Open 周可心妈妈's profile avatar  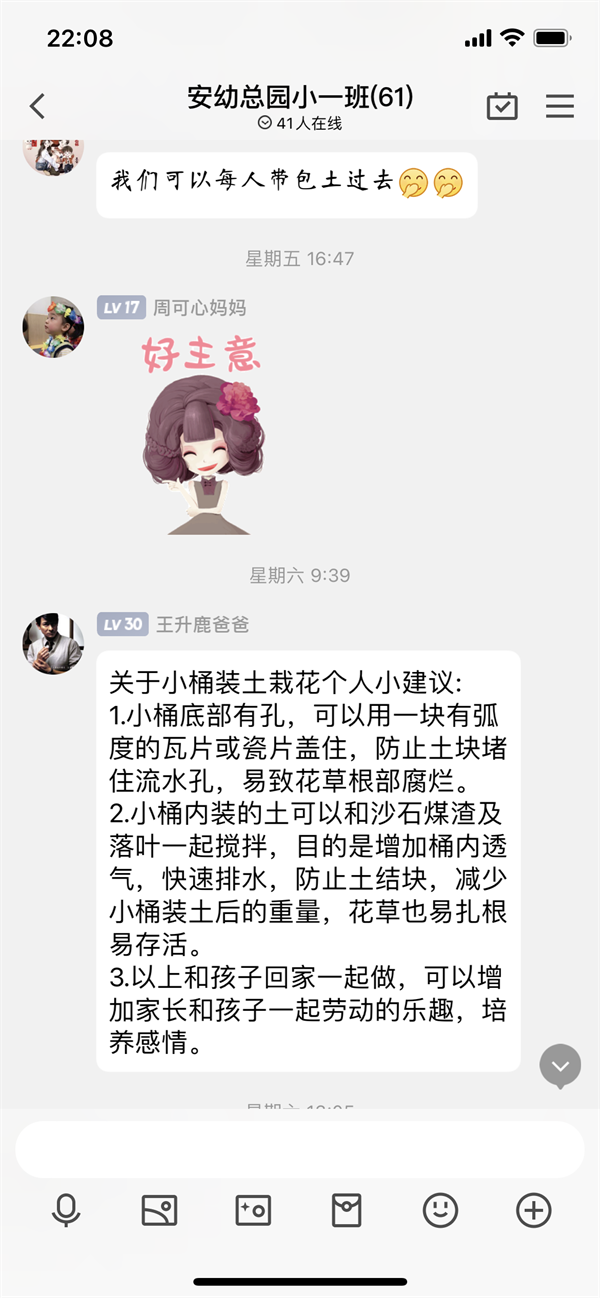[x=53, y=327]
